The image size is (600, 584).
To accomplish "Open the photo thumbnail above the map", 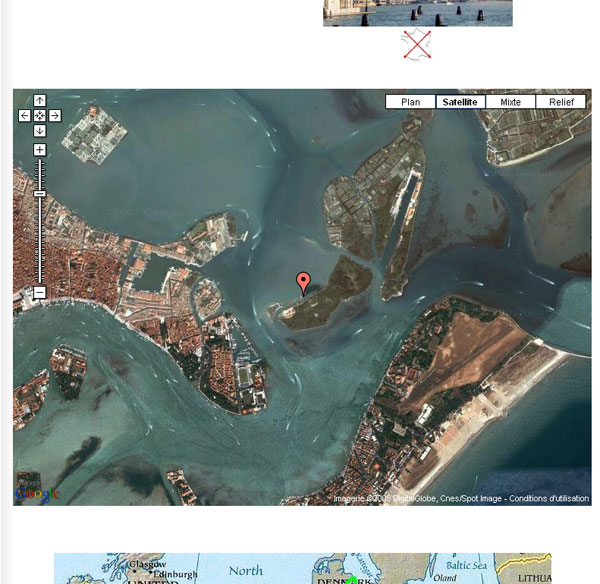I will click(x=417, y=12).
